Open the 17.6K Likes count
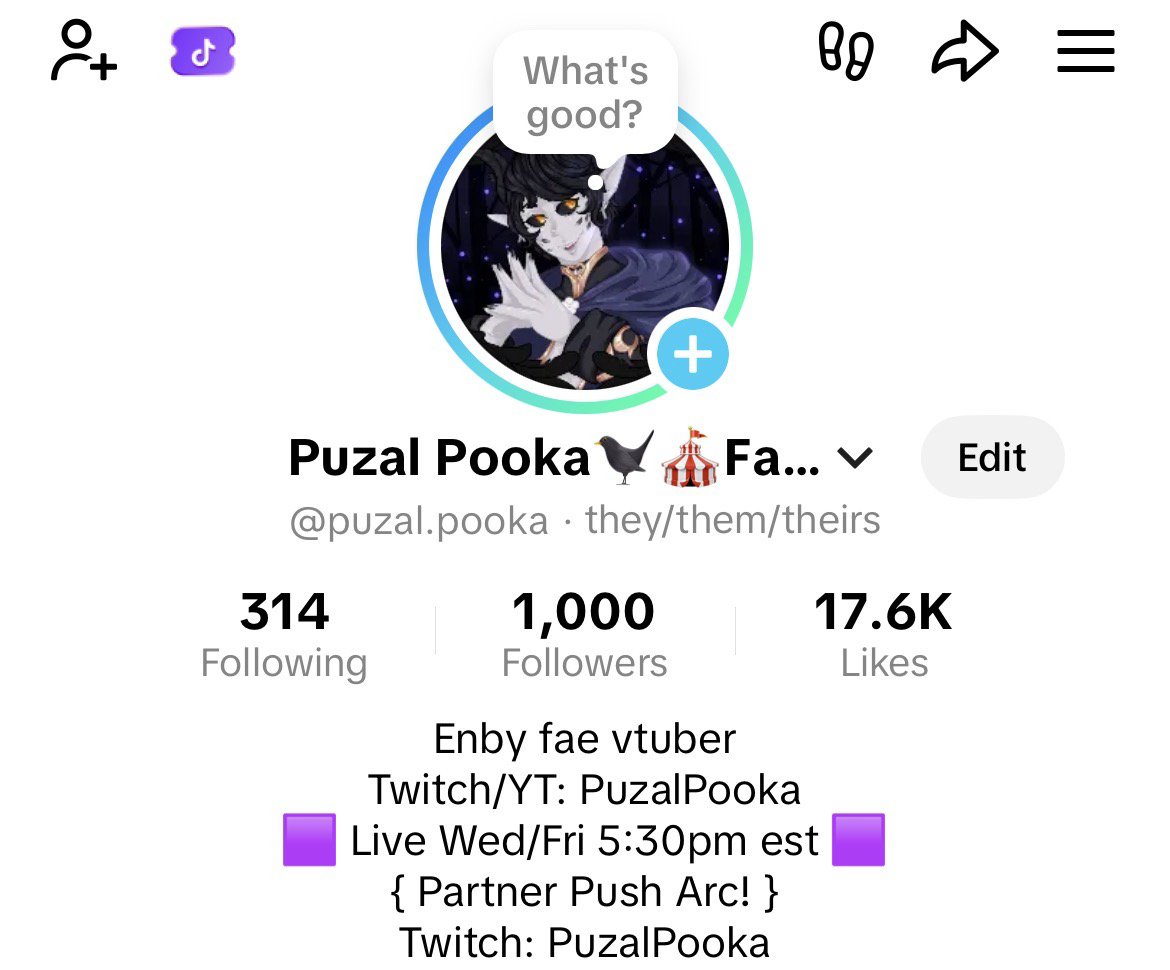Image resolution: width=1170 pixels, height=970 pixels. 884,634
